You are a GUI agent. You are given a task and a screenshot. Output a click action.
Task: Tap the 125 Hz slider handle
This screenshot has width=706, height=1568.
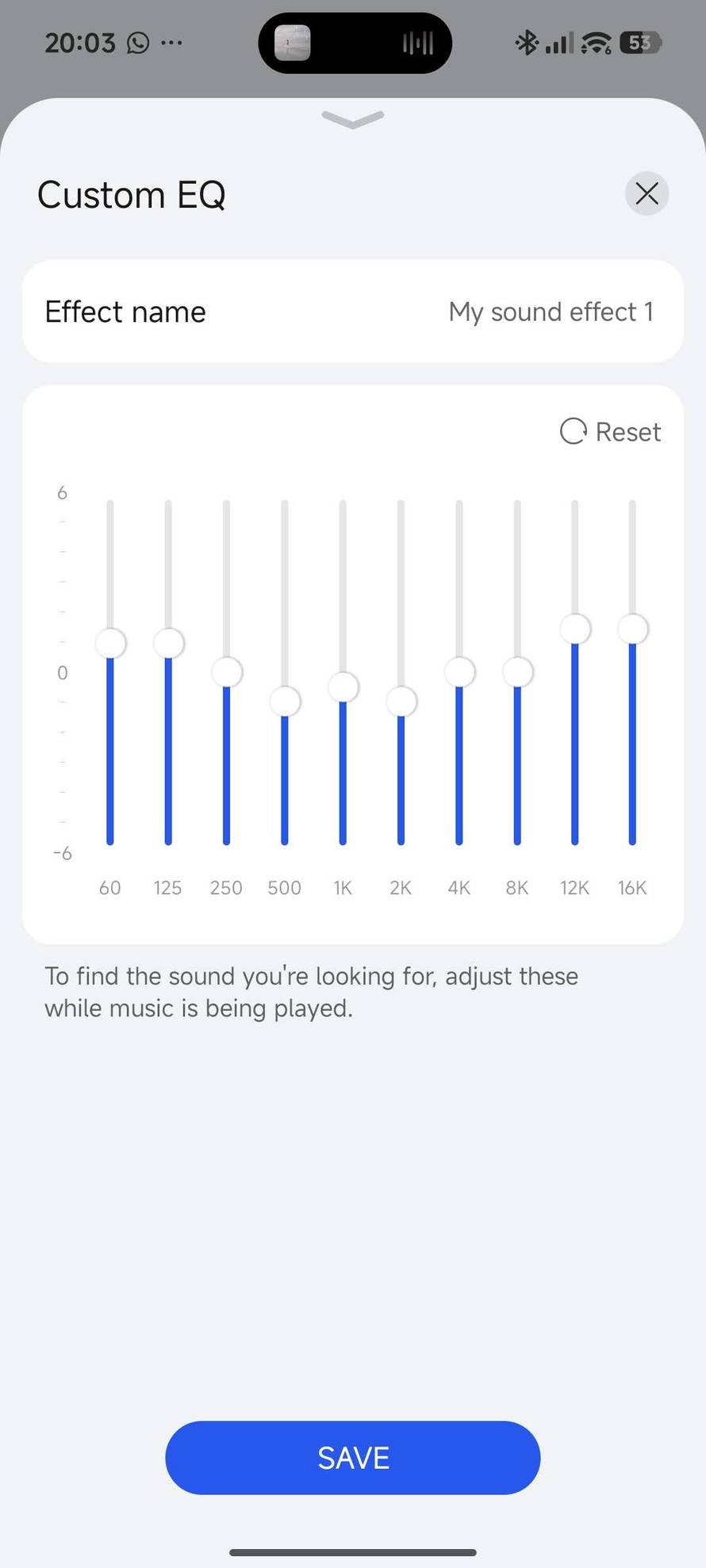tap(168, 643)
